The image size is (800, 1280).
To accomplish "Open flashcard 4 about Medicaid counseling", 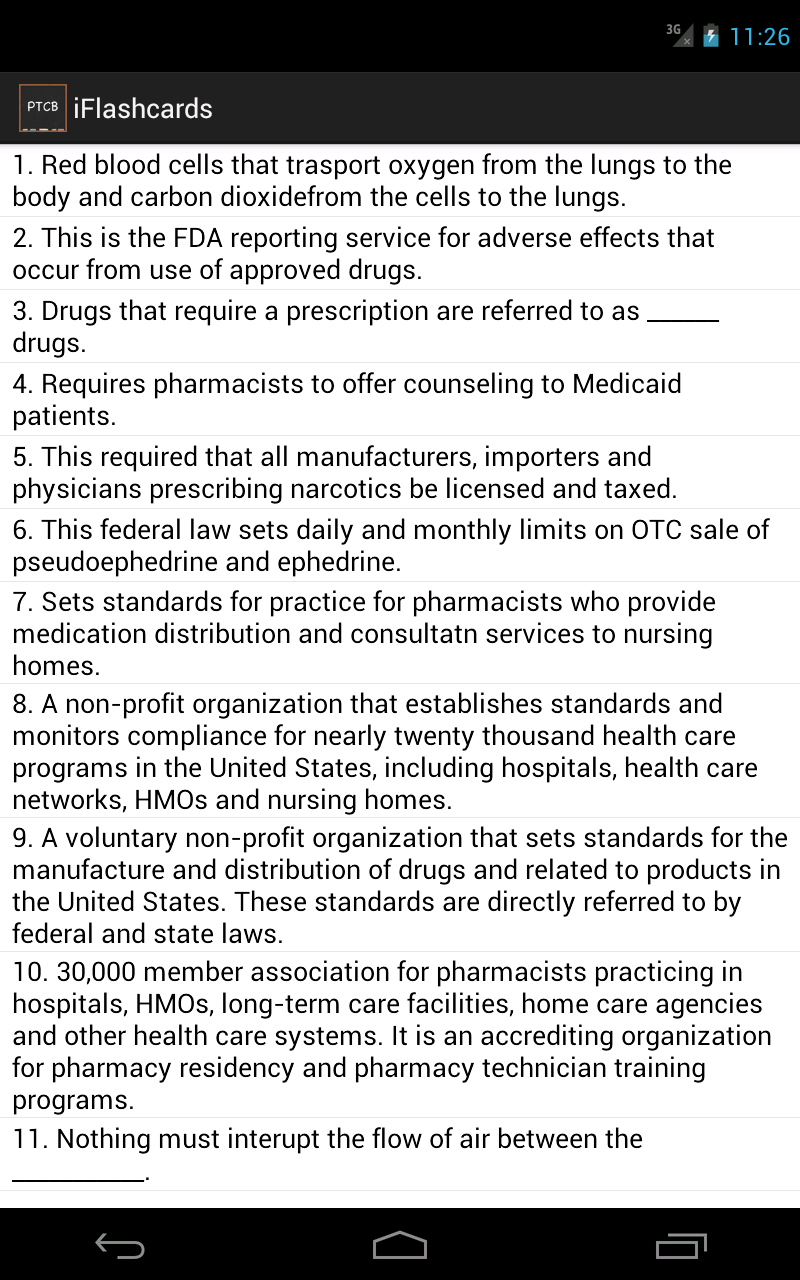I will 400,399.
